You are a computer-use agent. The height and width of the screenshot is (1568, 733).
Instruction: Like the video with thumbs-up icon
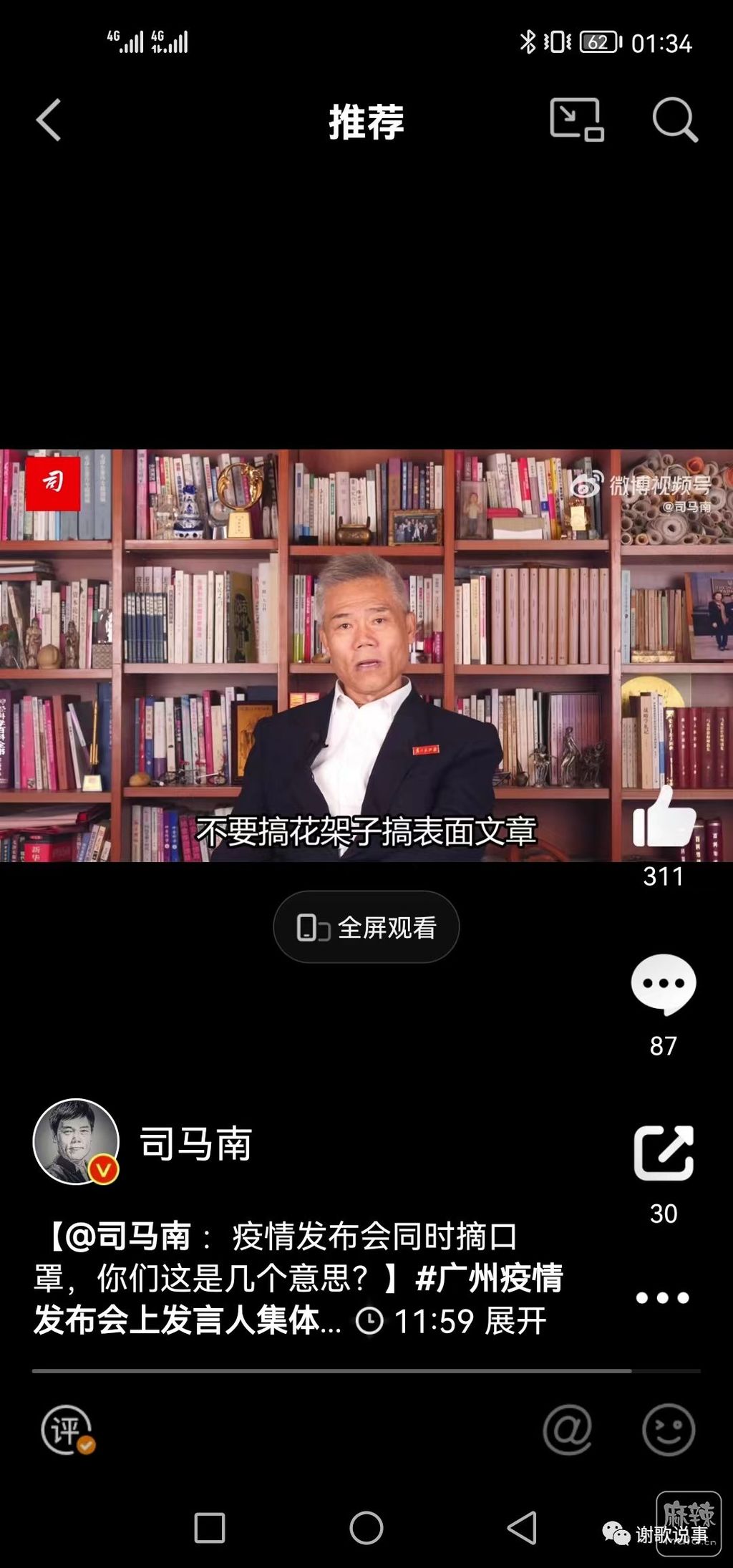tap(664, 818)
